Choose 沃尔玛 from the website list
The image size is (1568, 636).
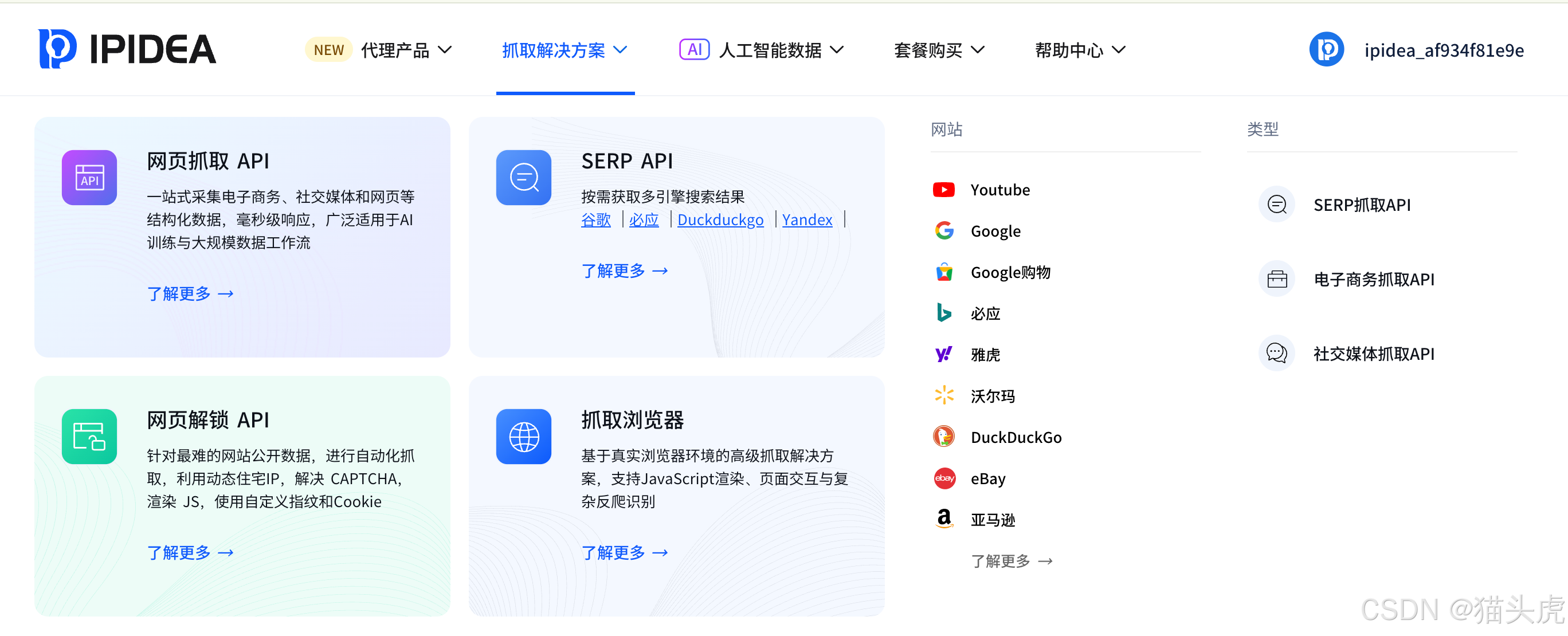click(x=991, y=396)
